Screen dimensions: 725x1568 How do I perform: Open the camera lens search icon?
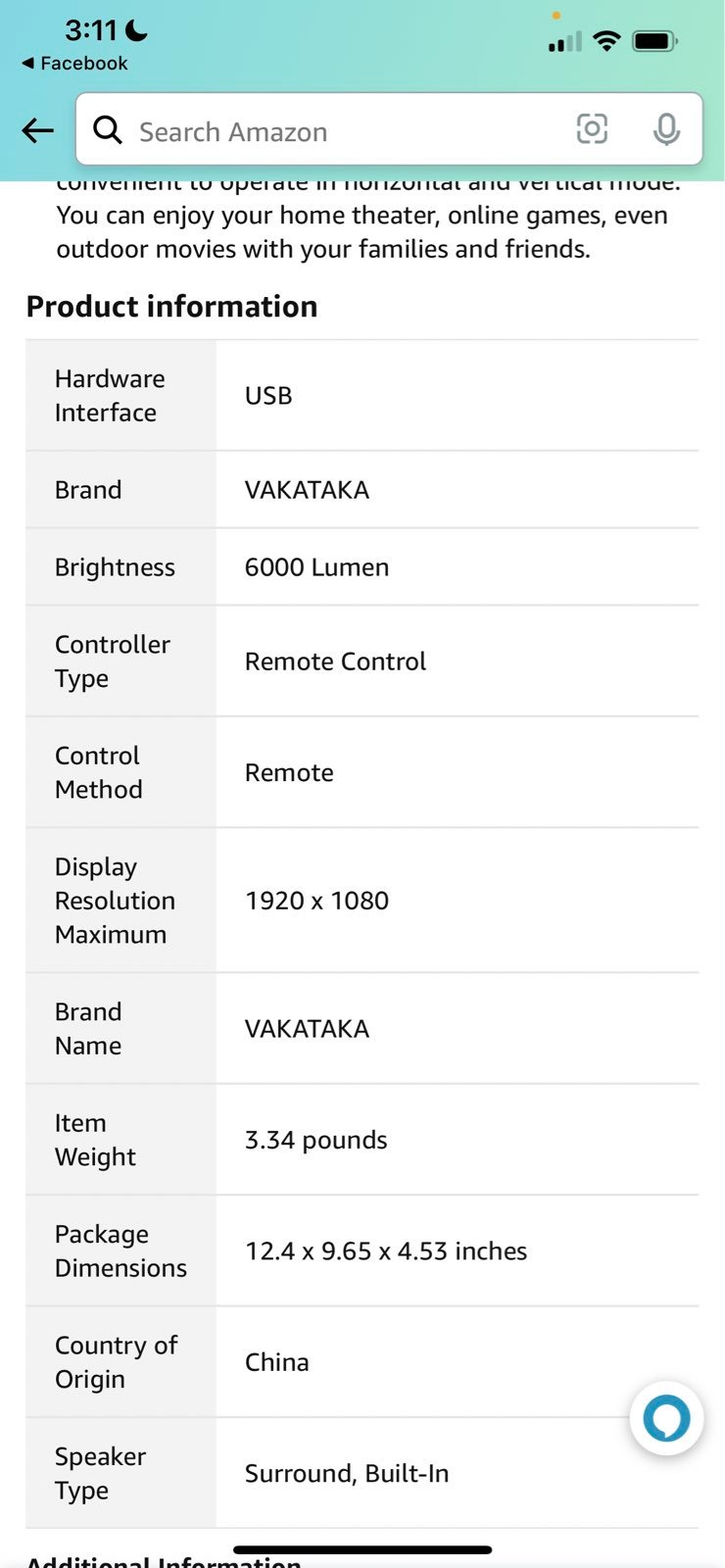tap(592, 129)
